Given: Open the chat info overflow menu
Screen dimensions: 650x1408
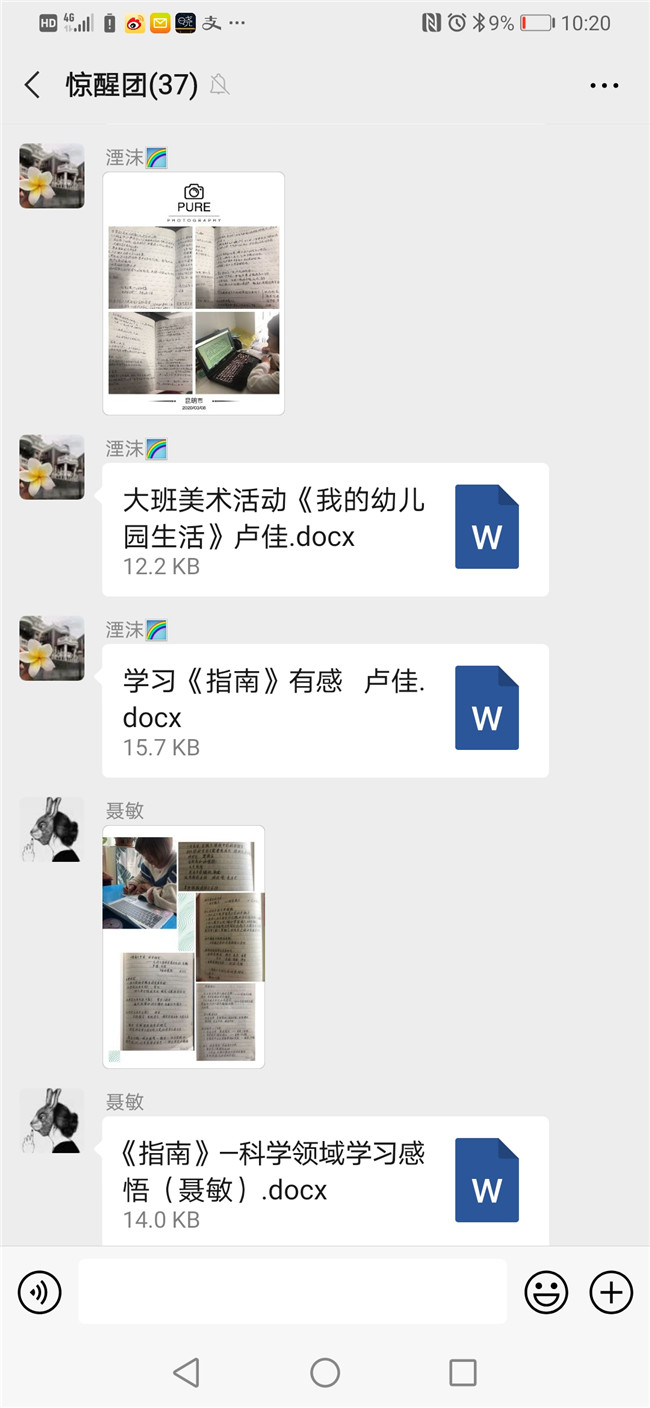Looking at the screenshot, I should [604, 86].
